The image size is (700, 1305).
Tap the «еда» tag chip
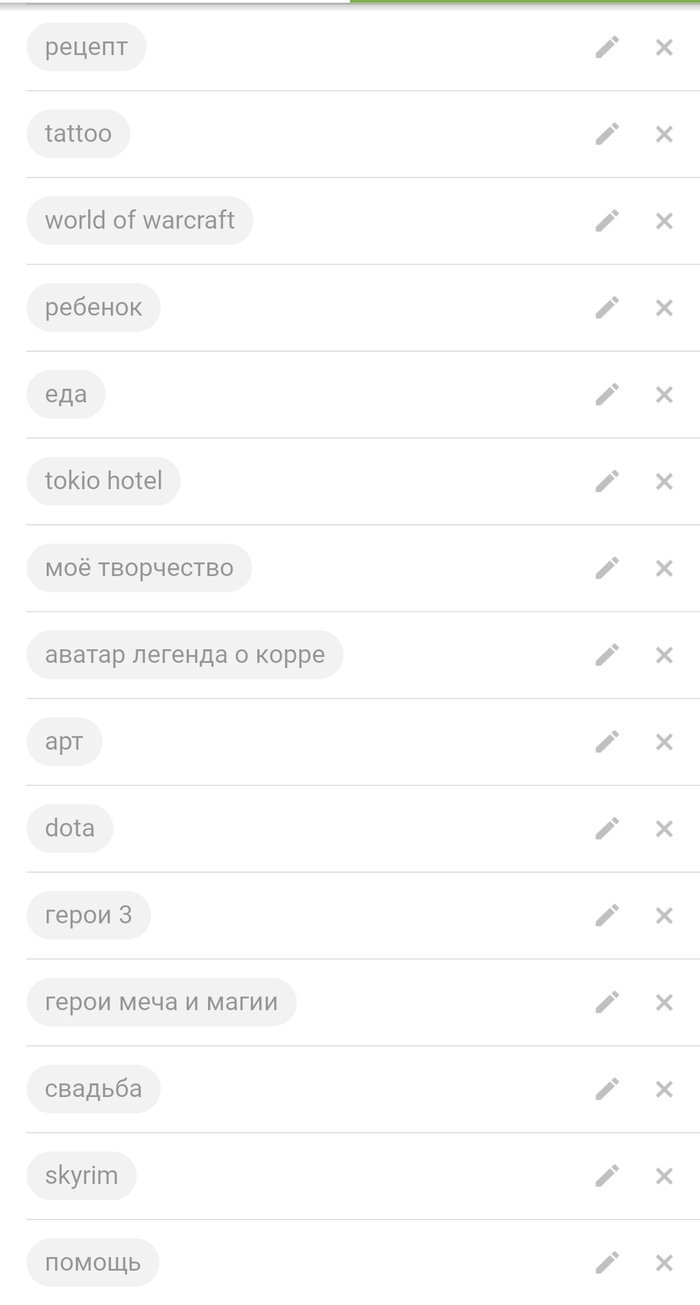(x=66, y=395)
